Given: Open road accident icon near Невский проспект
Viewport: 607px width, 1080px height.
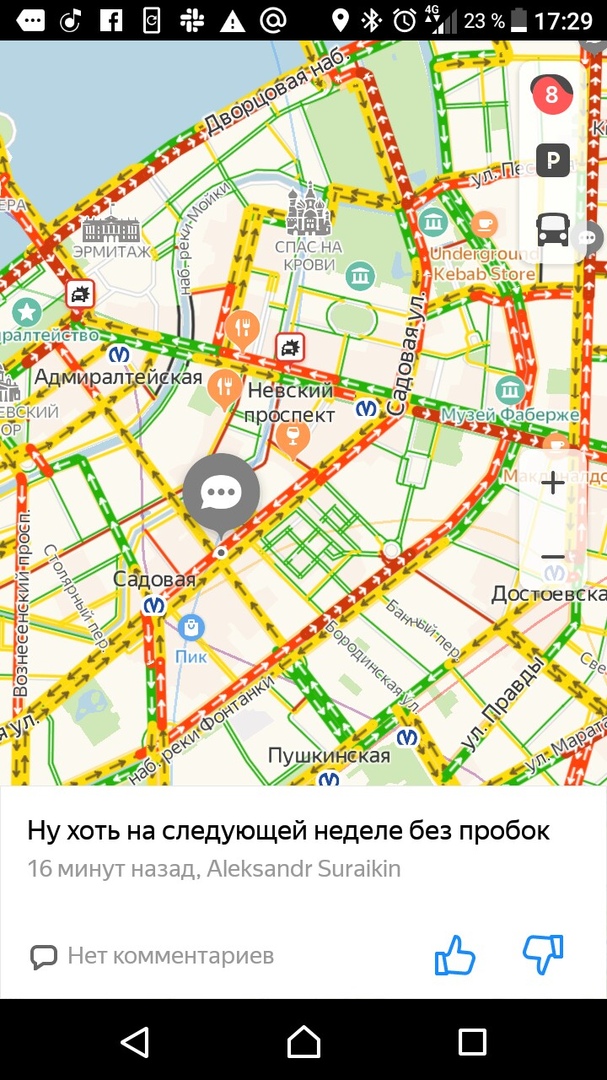Looking at the screenshot, I should [290, 348].
